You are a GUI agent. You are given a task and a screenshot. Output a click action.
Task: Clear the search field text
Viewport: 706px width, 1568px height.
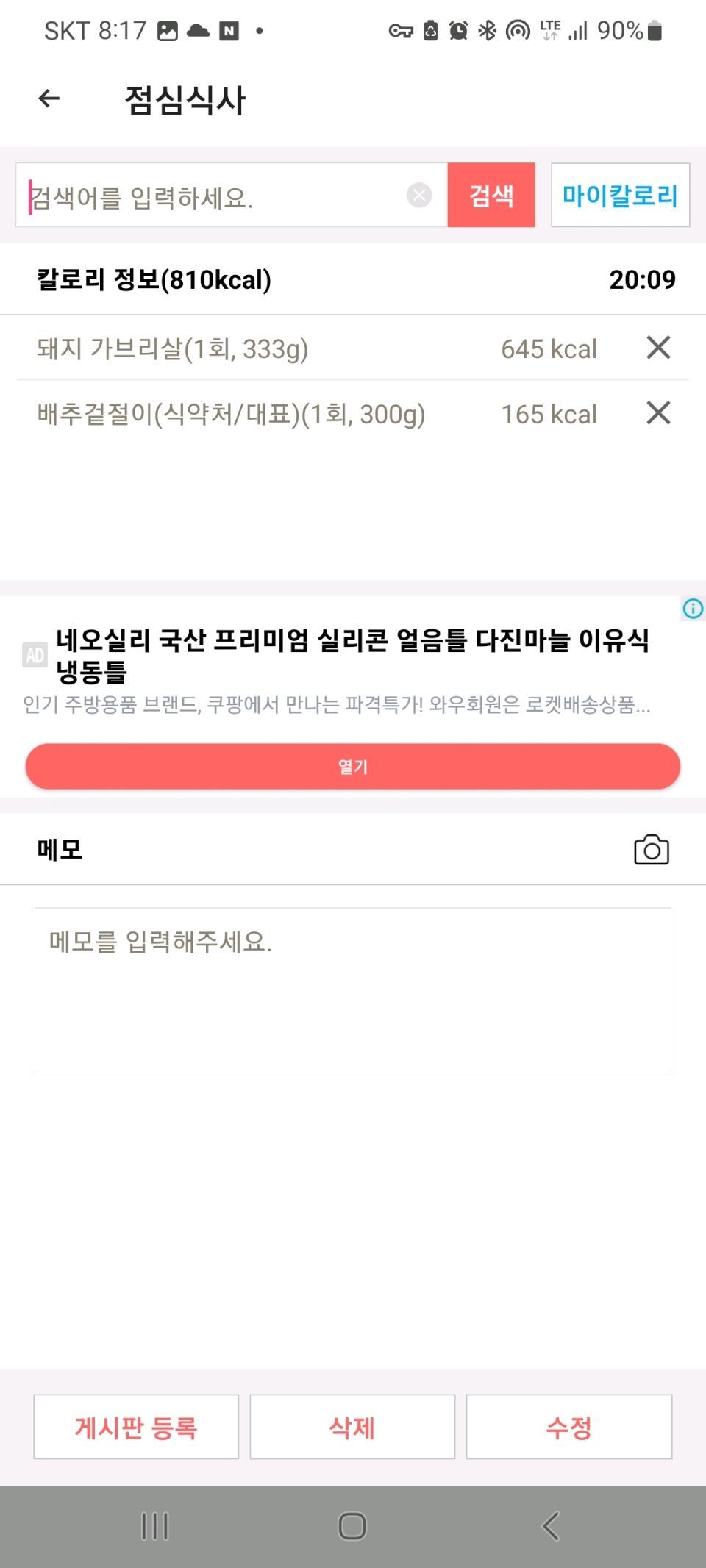tap(419, 196)
